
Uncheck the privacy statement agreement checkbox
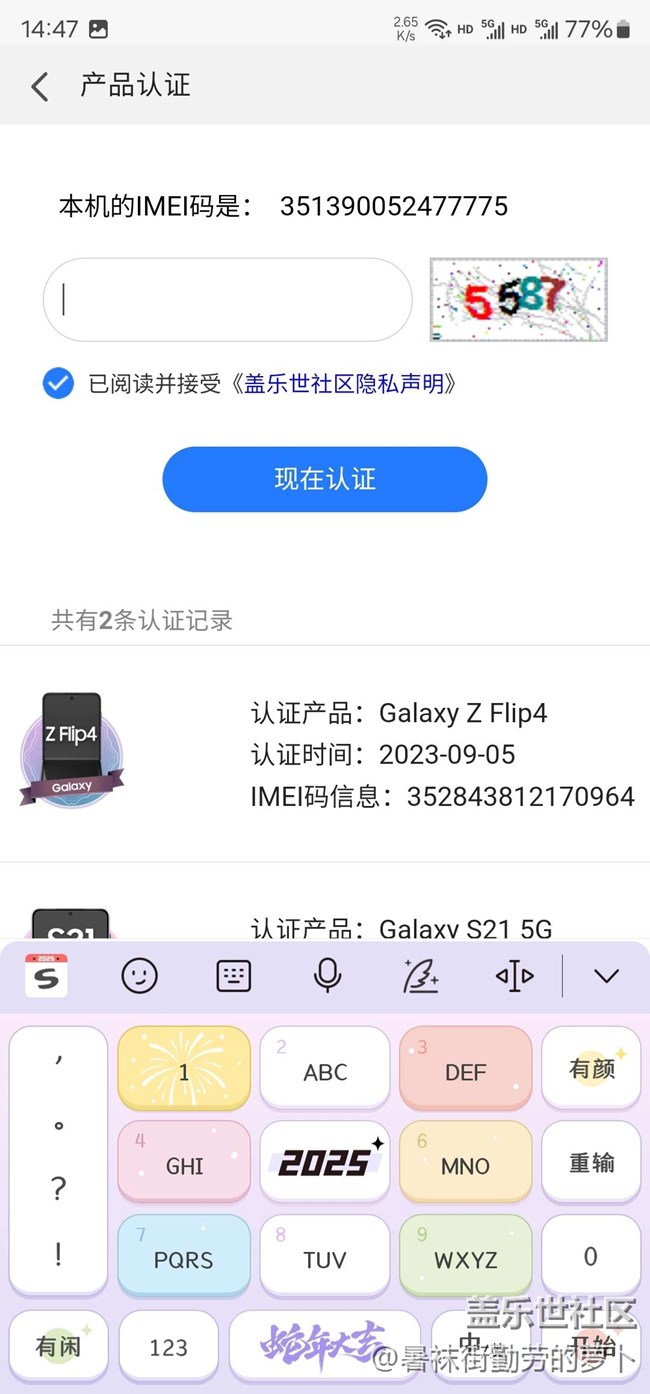[x=59, y=383]
